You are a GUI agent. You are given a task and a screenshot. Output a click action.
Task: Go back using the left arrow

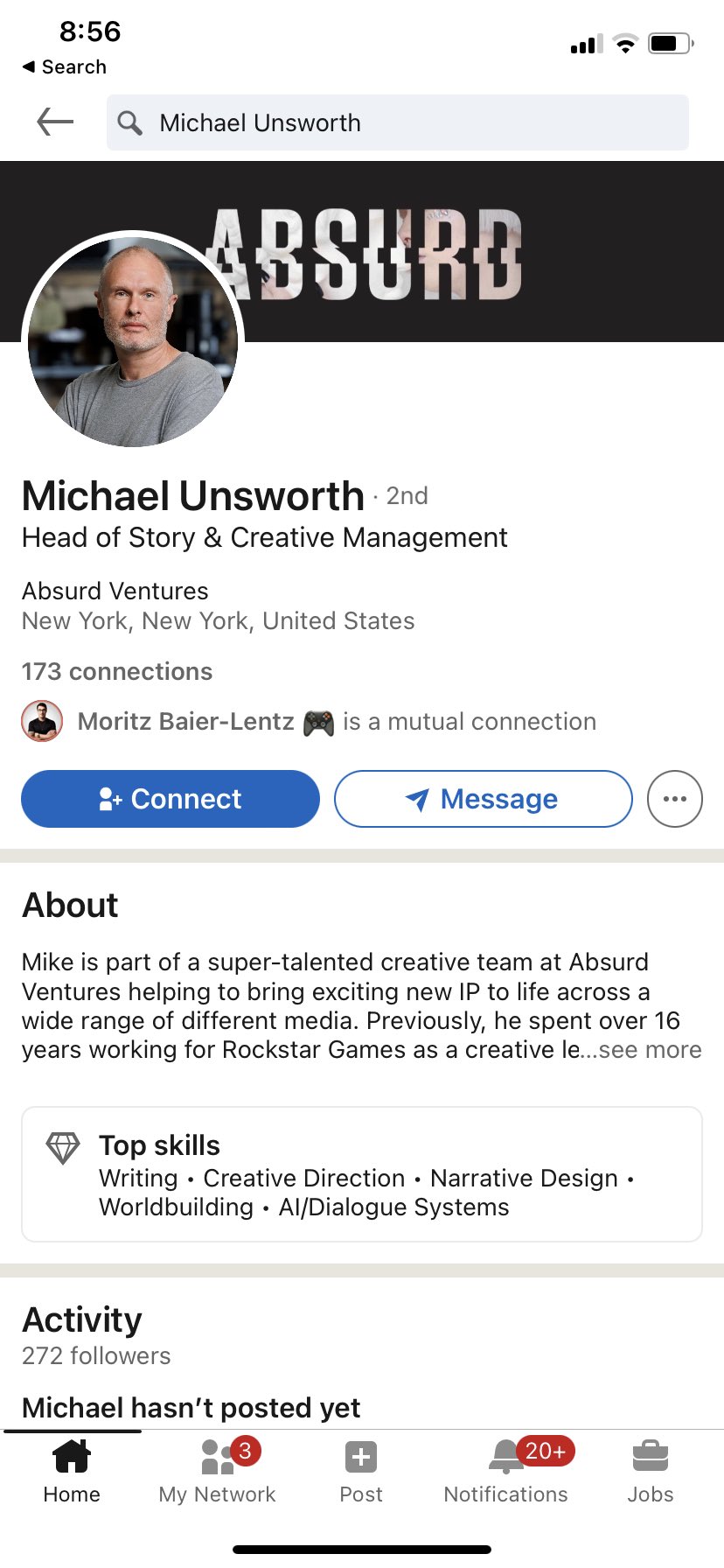[x=55, y=122]
